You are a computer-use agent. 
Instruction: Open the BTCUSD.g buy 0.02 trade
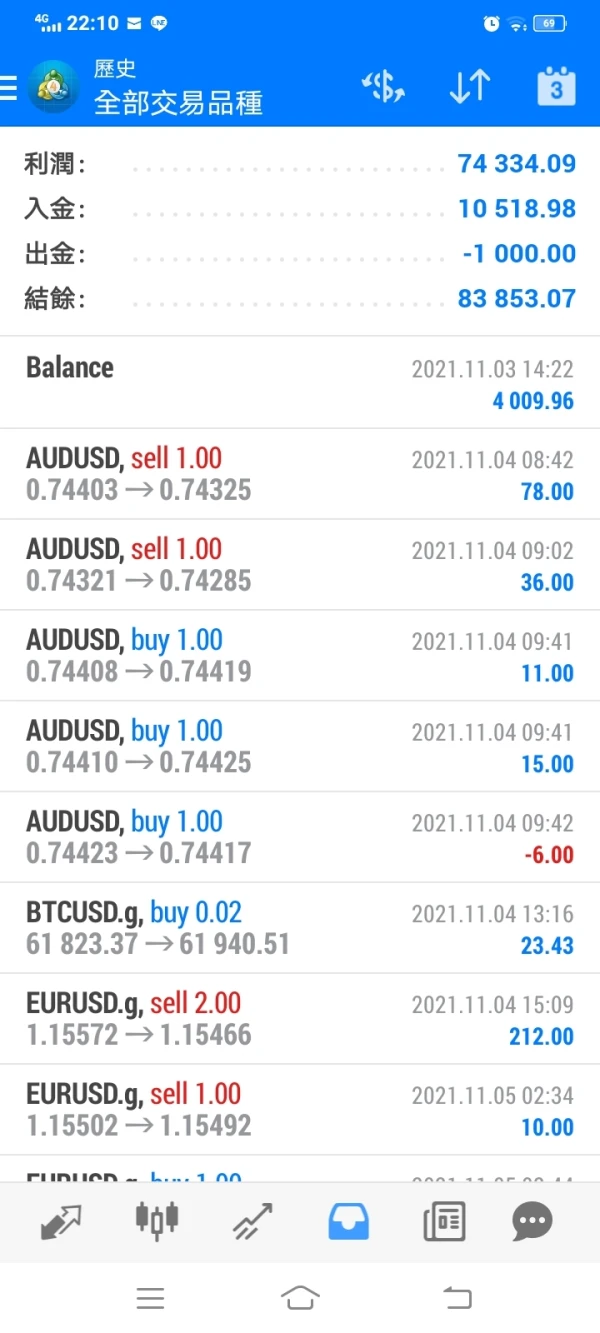pos(300,928)
